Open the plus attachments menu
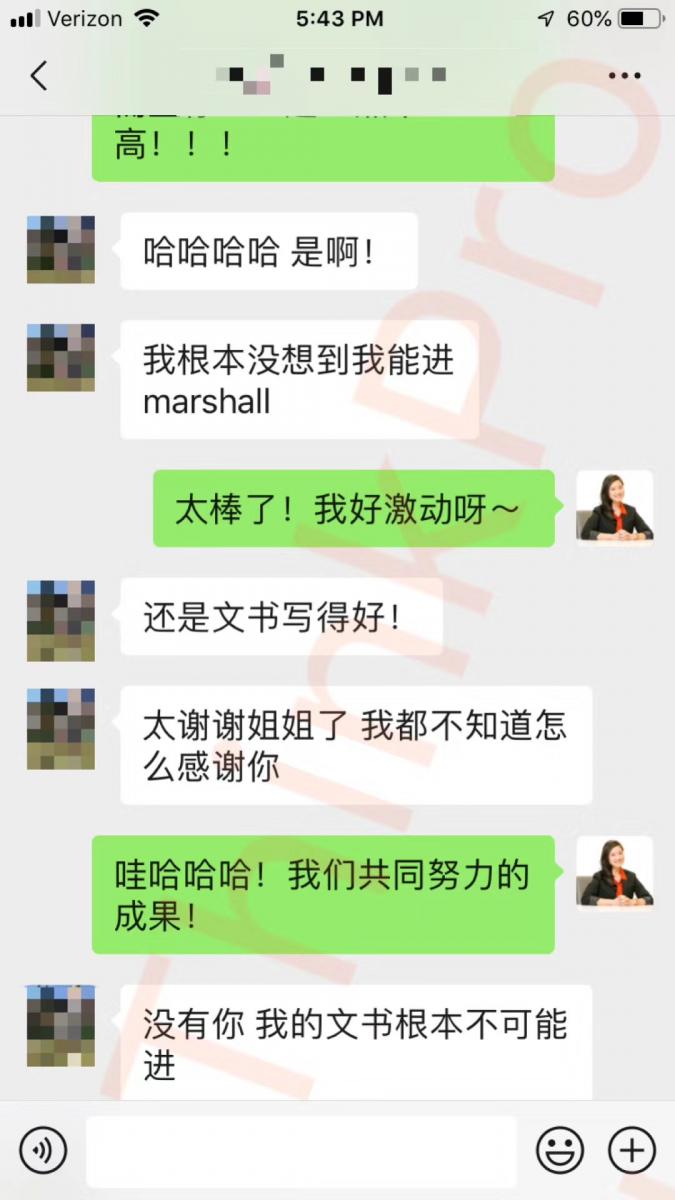The width and height of the screenshot is (675, 1200). (x=632, y=1150)
